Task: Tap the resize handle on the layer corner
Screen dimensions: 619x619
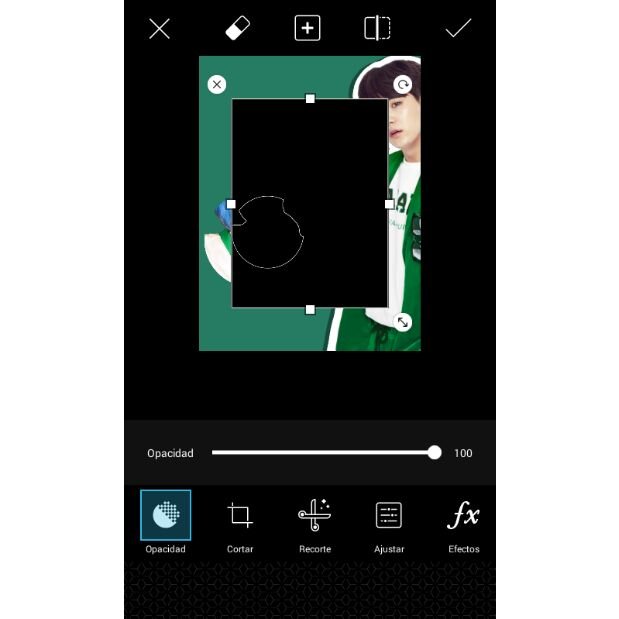Action: tap(402, 322)
